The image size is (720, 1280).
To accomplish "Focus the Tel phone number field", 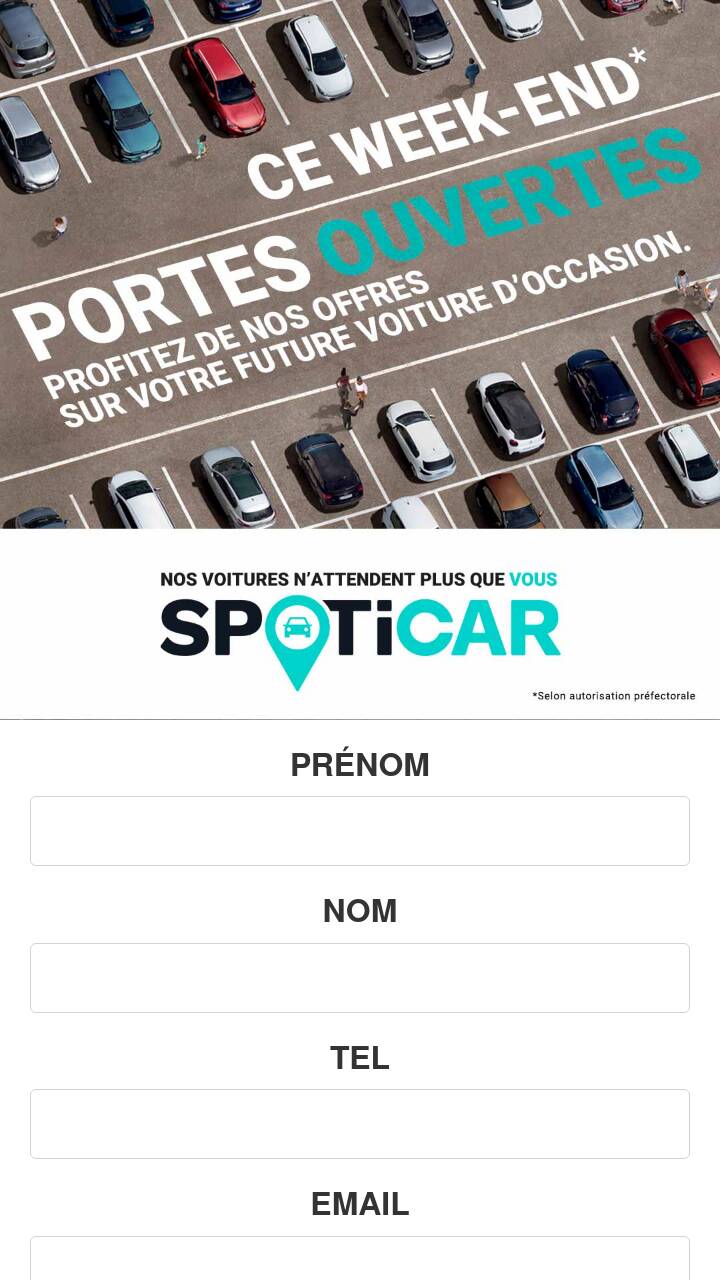I will (x=360, y=1124).
